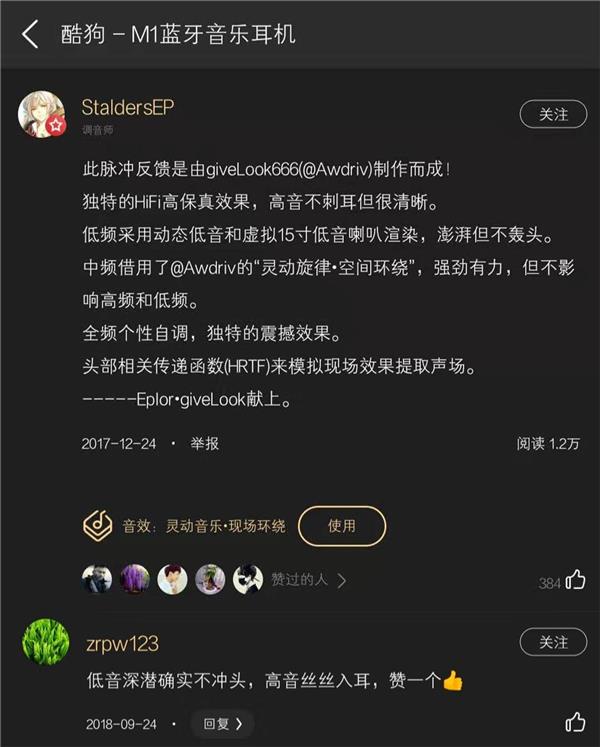Open zrpw123's profile avatar
This screenshot has height=747, width=600.
pyautogui.click(x=46, y=642)
